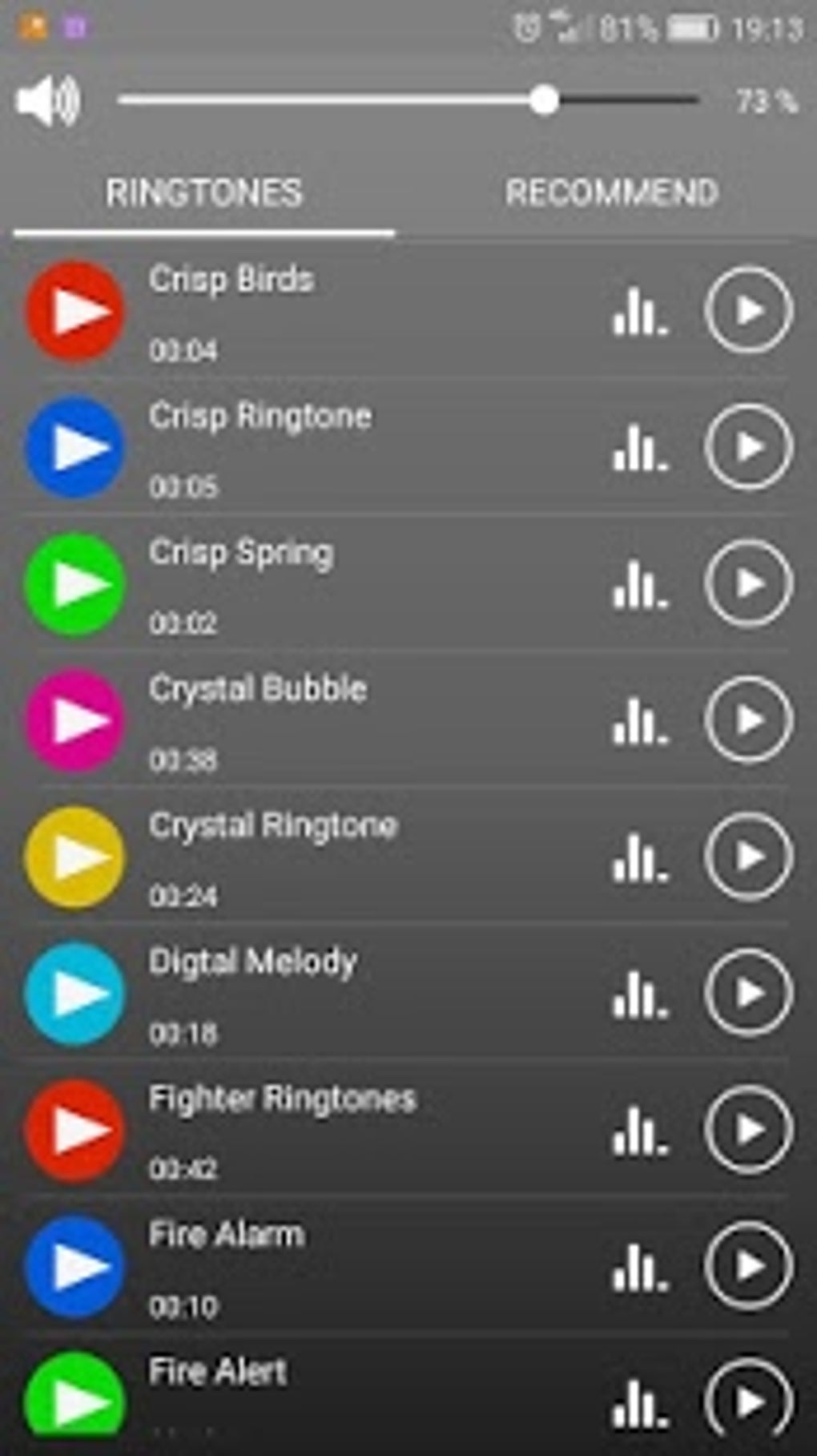Tap outlined play circle for Crisp Ringtone
Viewport: 817px width, 1456px height.
[x=749, y=447]
